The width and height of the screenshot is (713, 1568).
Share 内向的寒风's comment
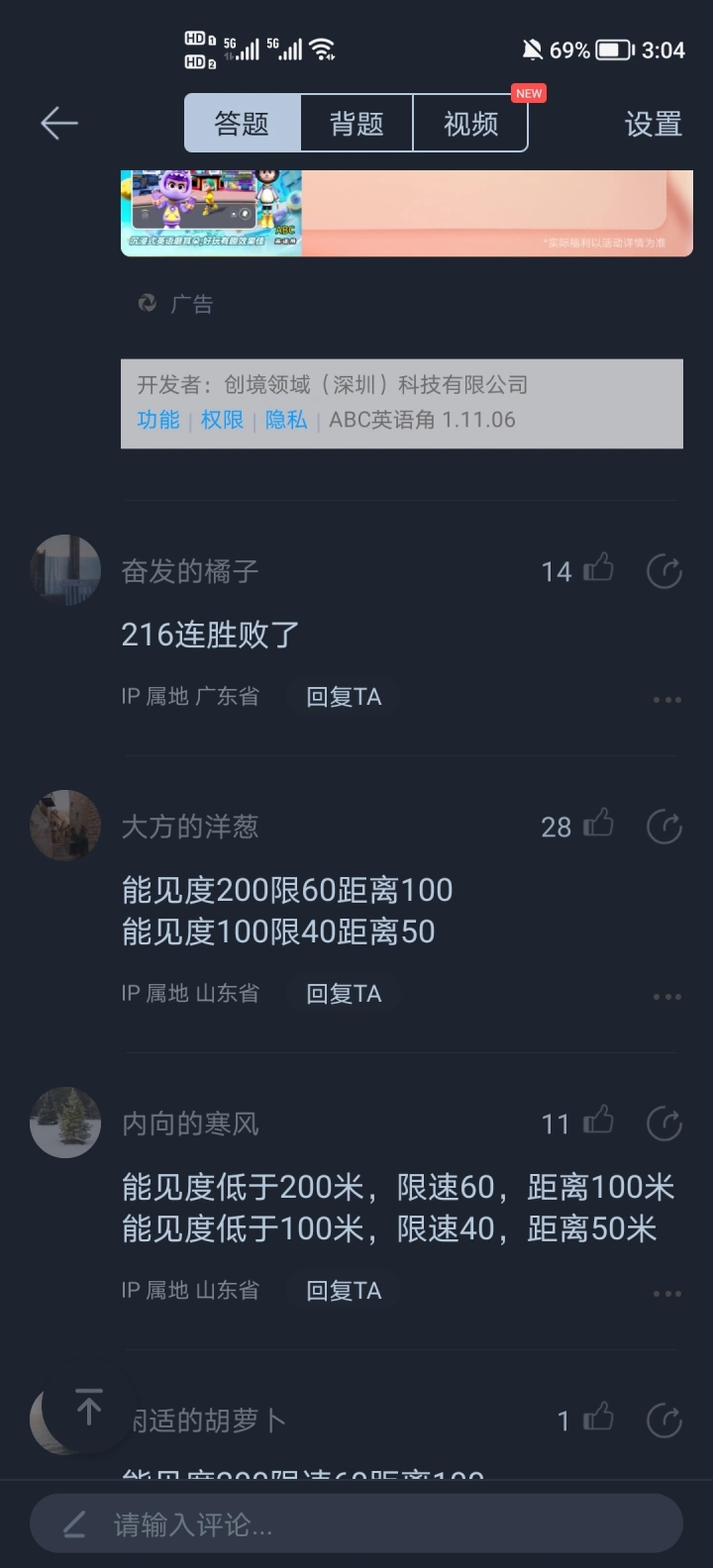[x=663, y=1124]
